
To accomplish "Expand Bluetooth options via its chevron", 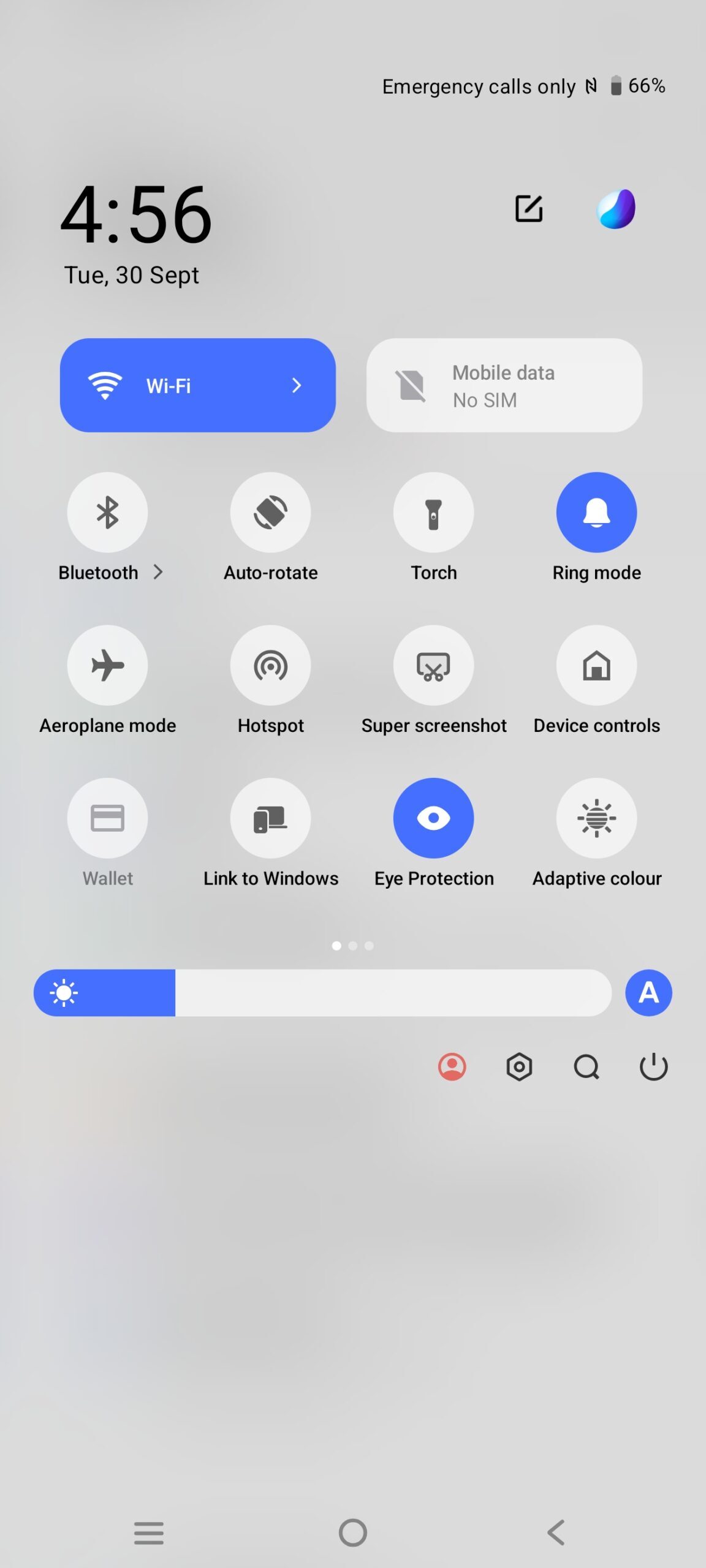I will [x=159, y=572].
